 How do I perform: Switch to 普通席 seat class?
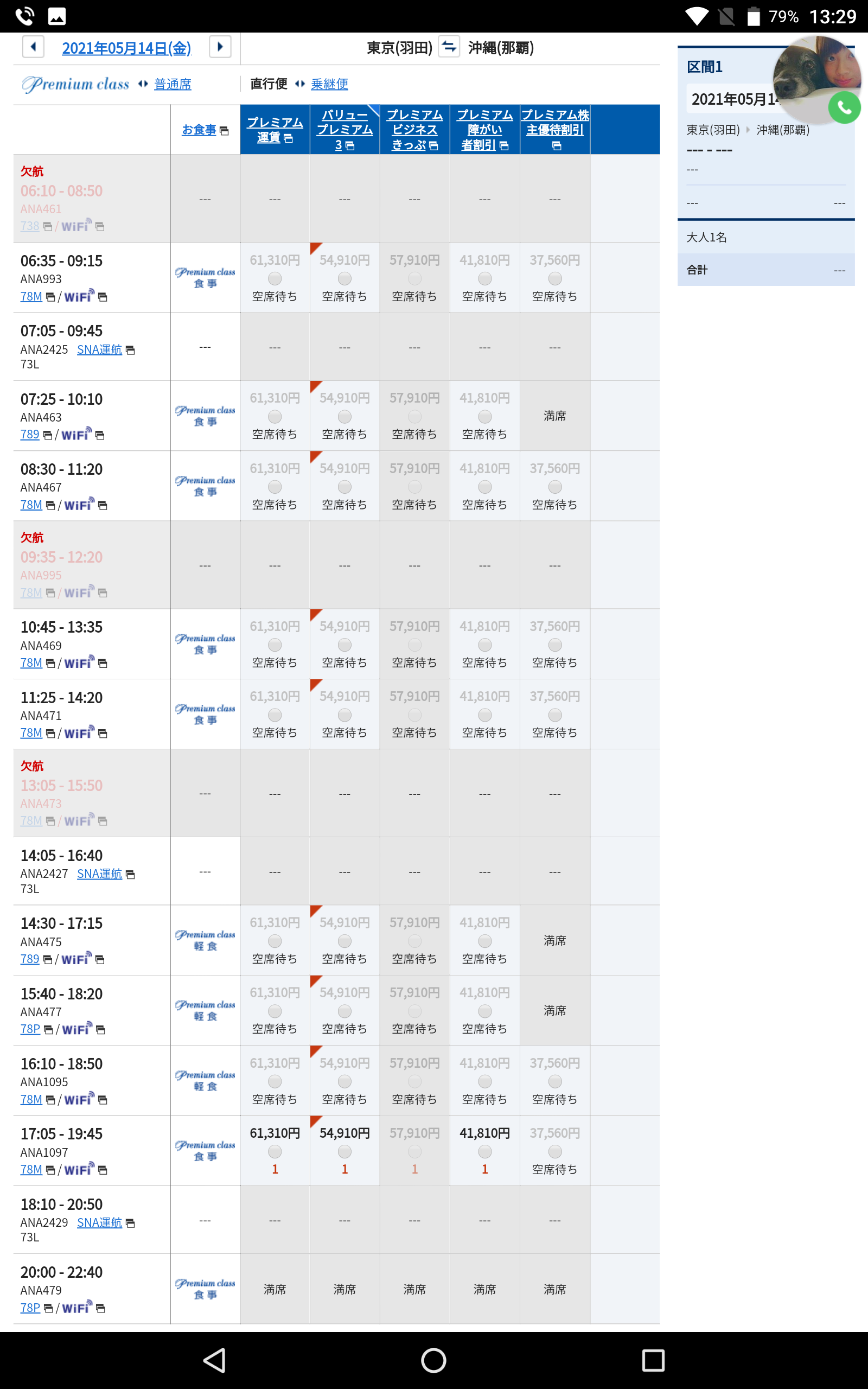click(172, 85)
